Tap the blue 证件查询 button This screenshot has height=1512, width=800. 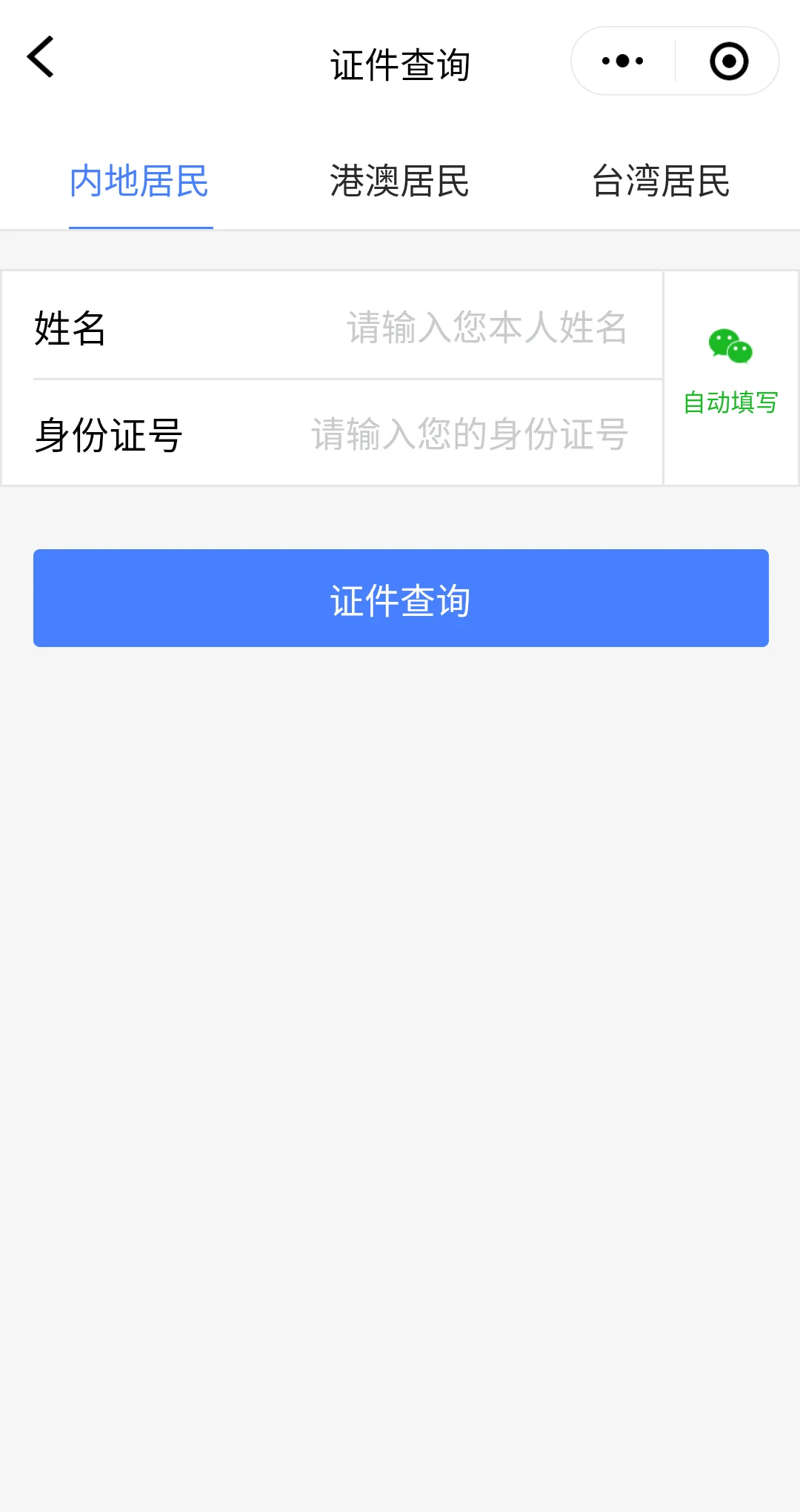401,598
